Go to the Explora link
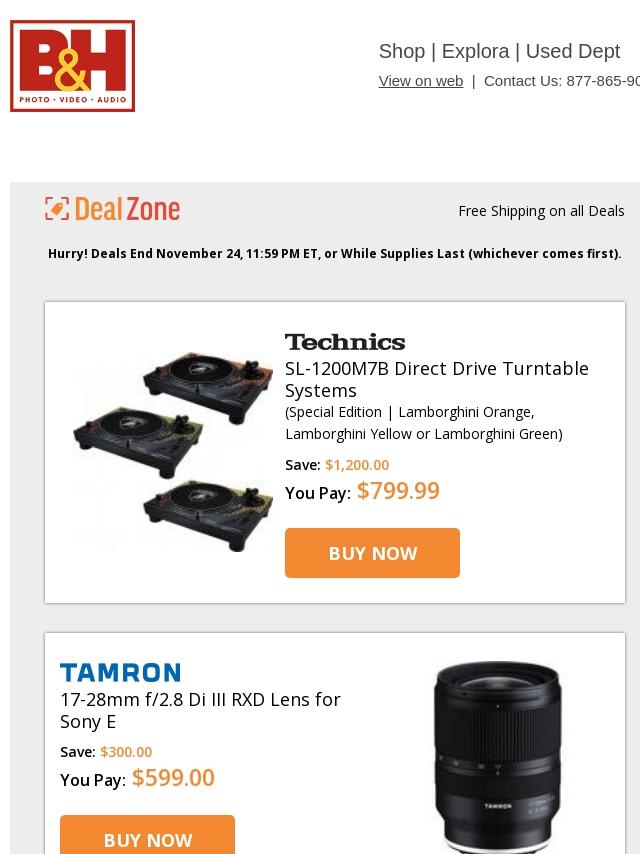Image resolution: width=640 pixels, height=854 pixels. [x=475, y=51]
